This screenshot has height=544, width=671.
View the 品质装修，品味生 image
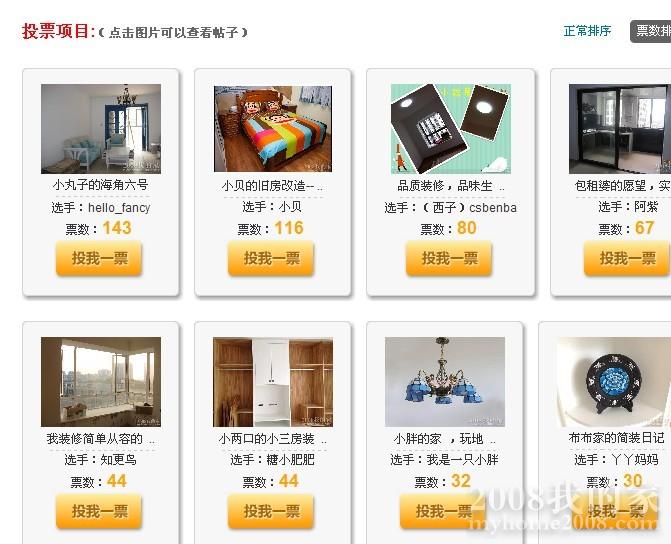click(x=450, y=128)
